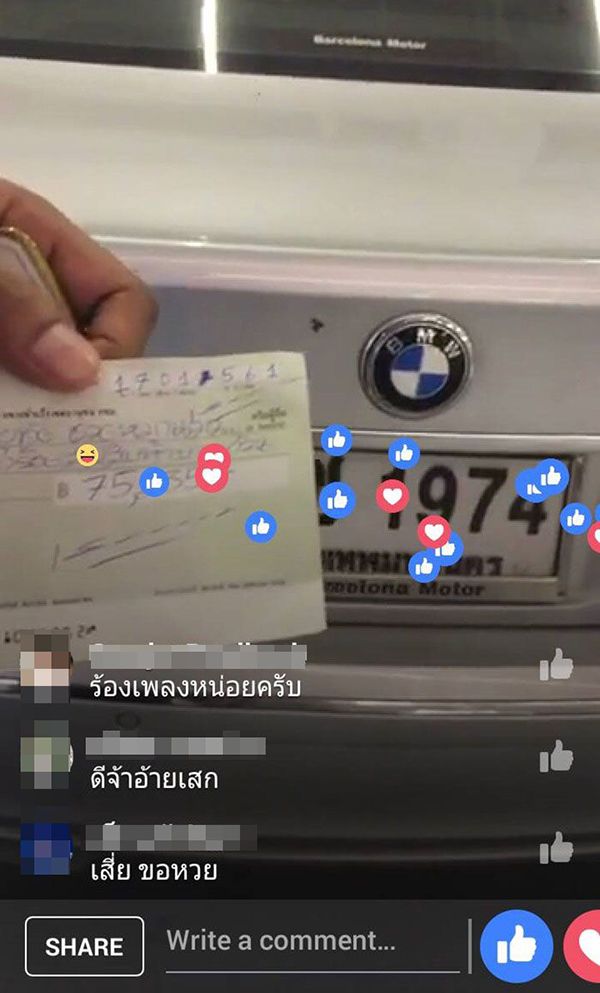600x993 pixels.
Task: Send a thumbs-up like reaction
Action: 516,945
